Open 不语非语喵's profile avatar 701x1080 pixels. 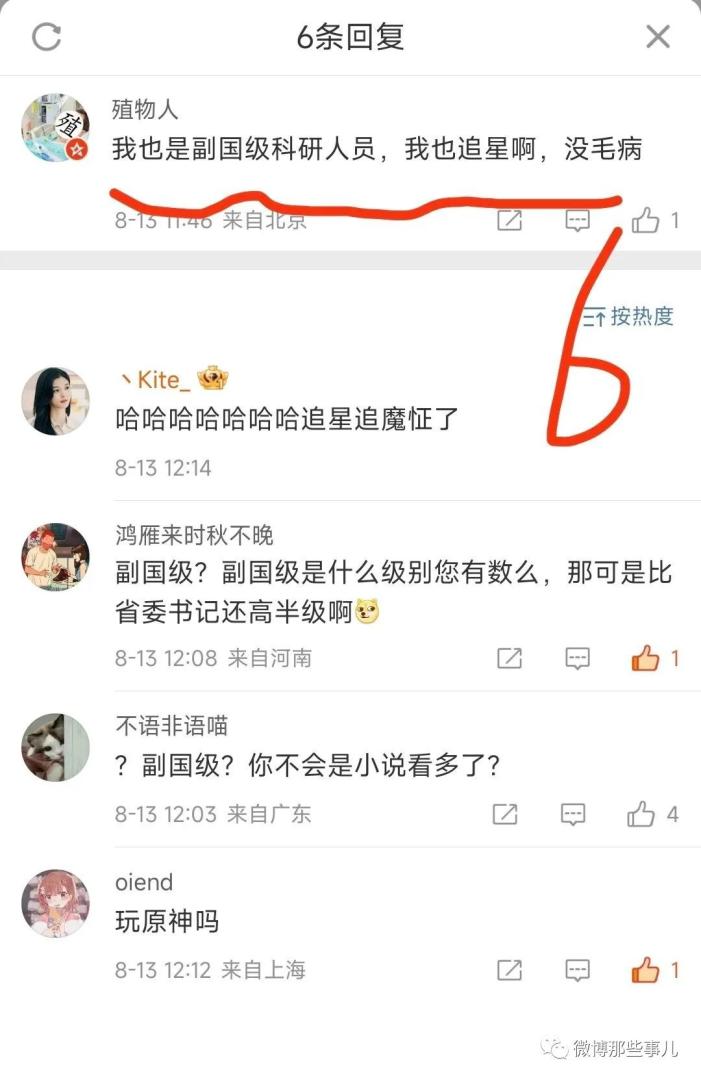[x=55, y=747]
